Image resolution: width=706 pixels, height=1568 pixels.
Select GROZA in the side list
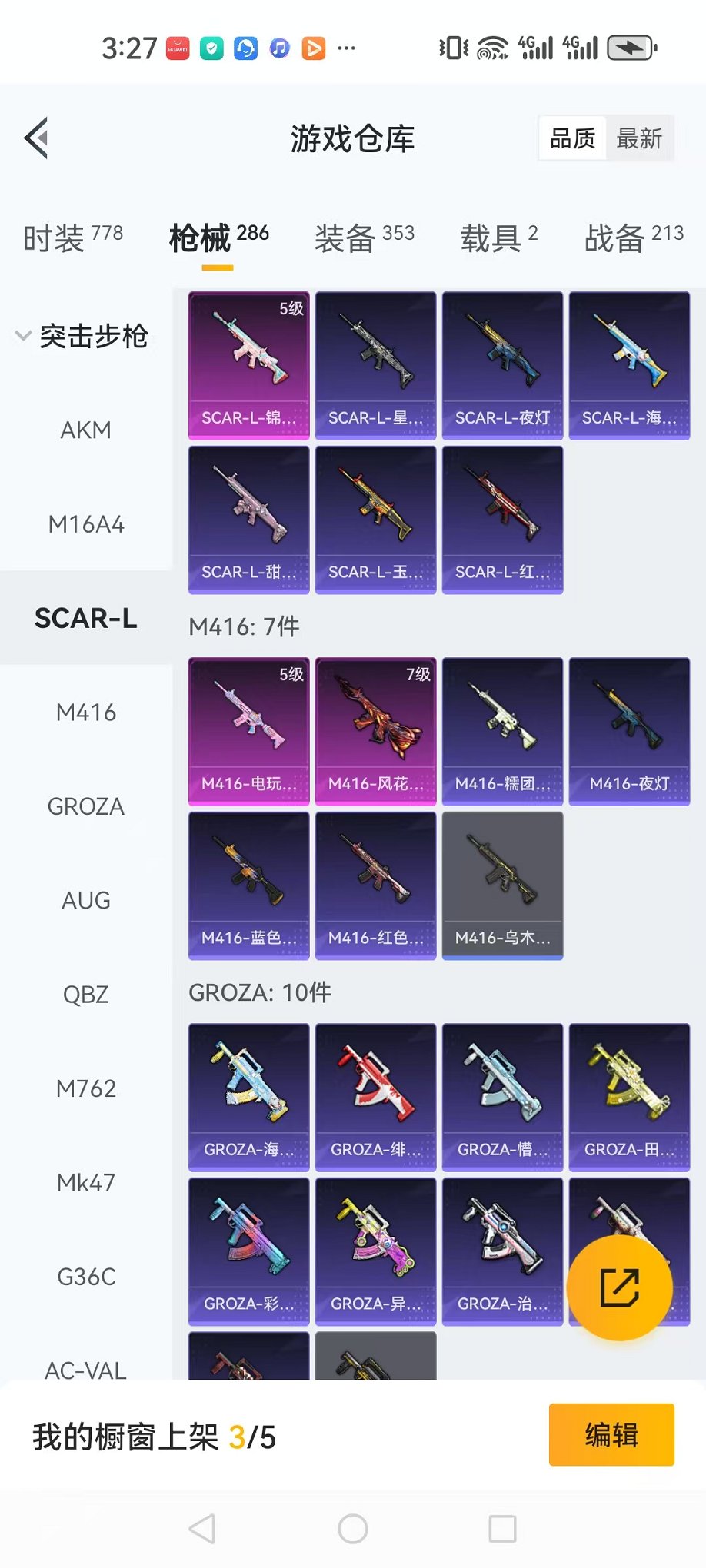[x=85, y=806]
